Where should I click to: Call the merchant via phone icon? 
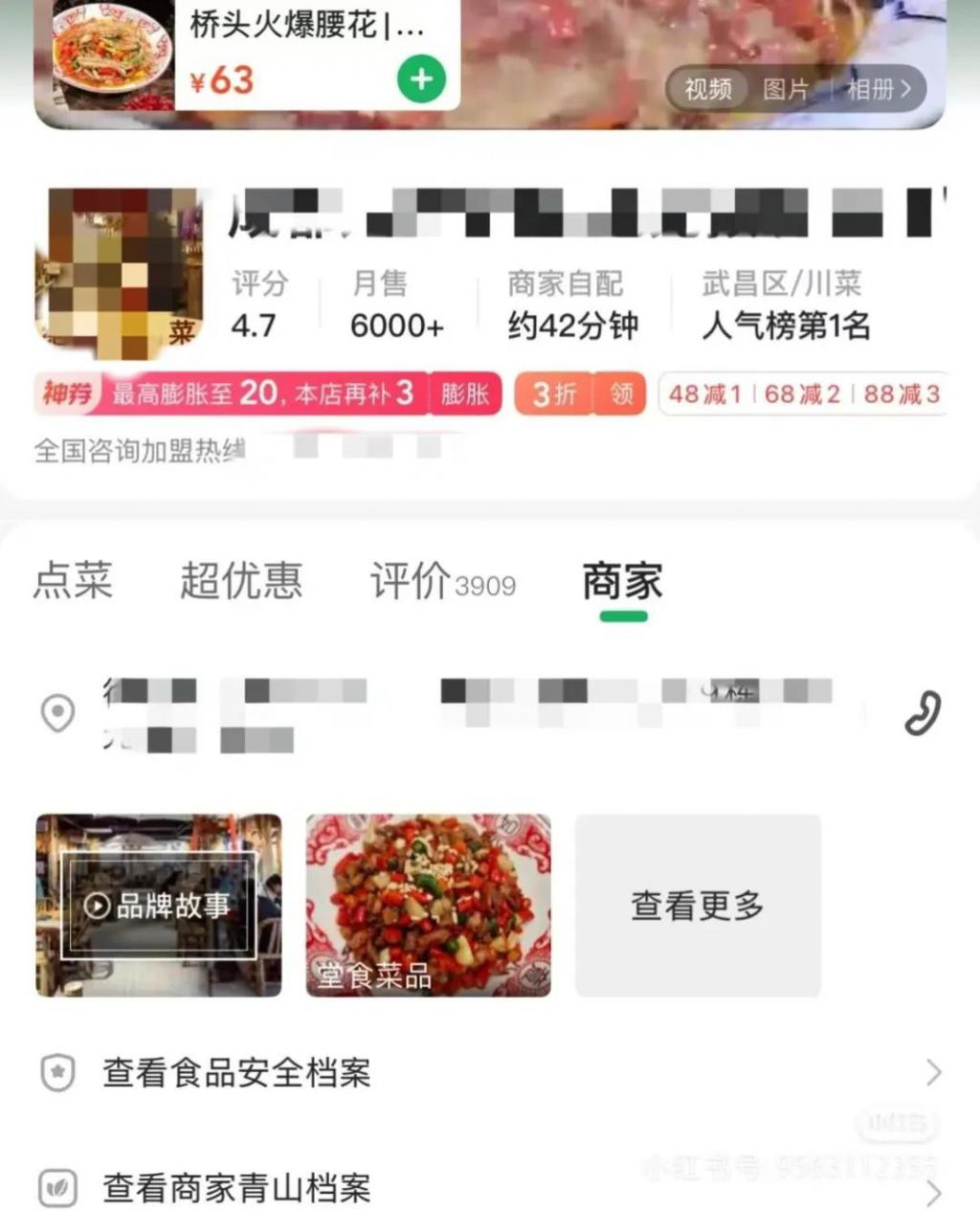coord(922,713)
